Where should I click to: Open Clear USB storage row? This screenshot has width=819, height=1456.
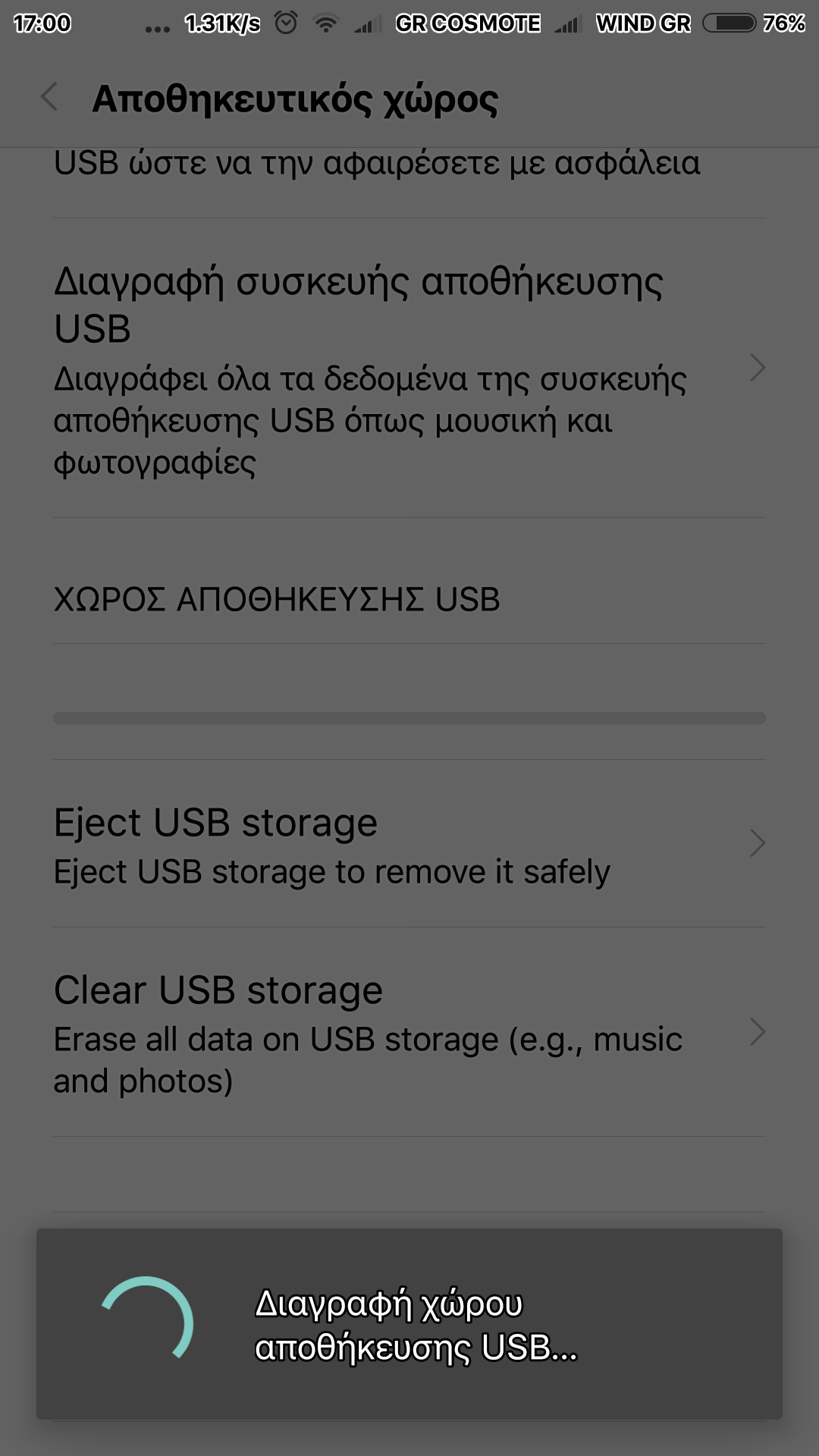click(x=409, y=1032)
